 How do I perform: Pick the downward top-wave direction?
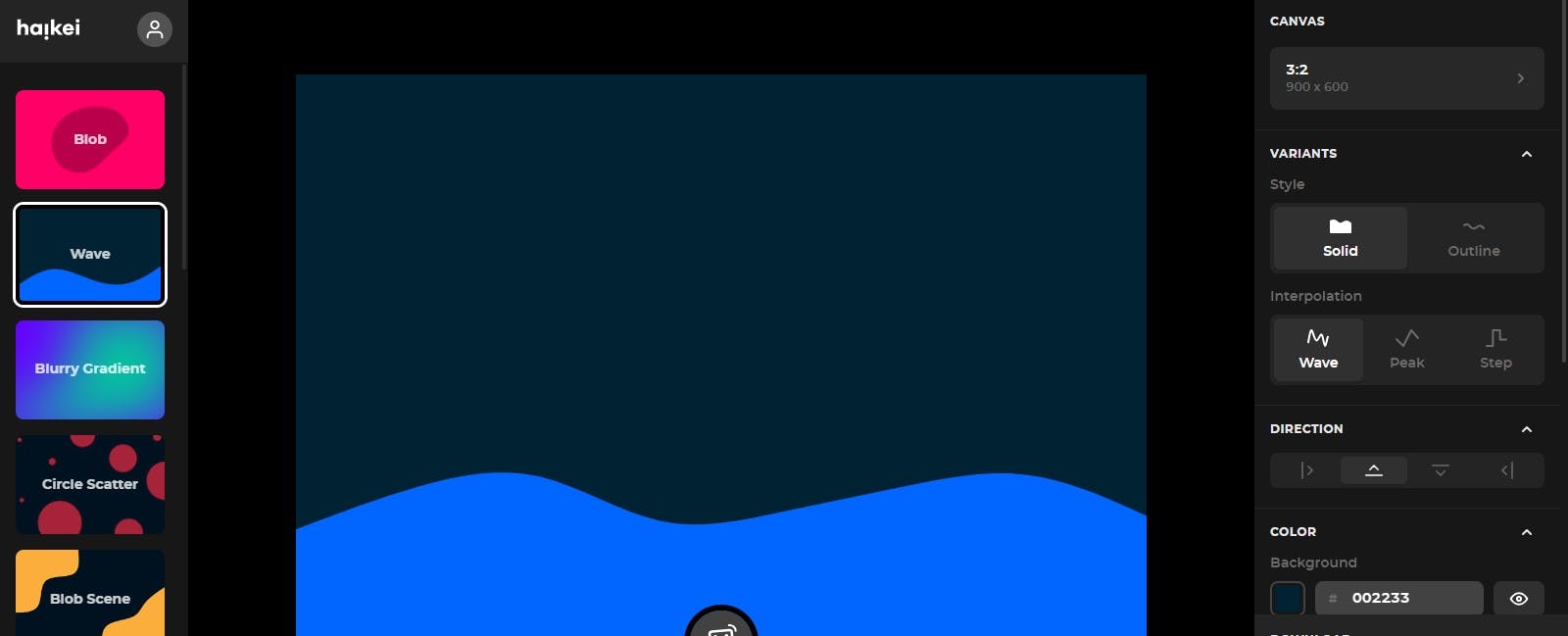pos(1440,470)
